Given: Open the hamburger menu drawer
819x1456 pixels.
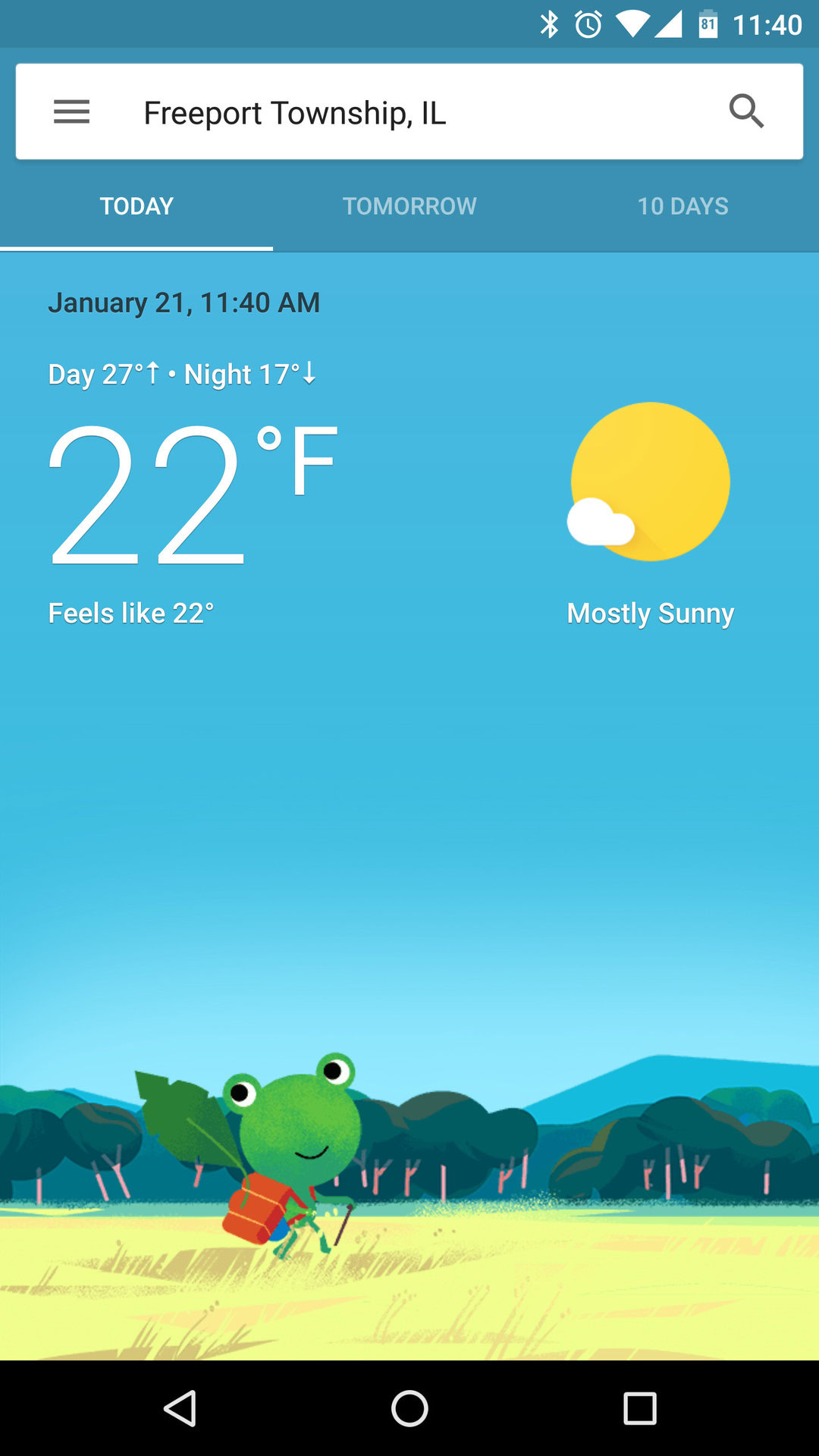Looking at the screenshot, I should [x=72, y=112].
